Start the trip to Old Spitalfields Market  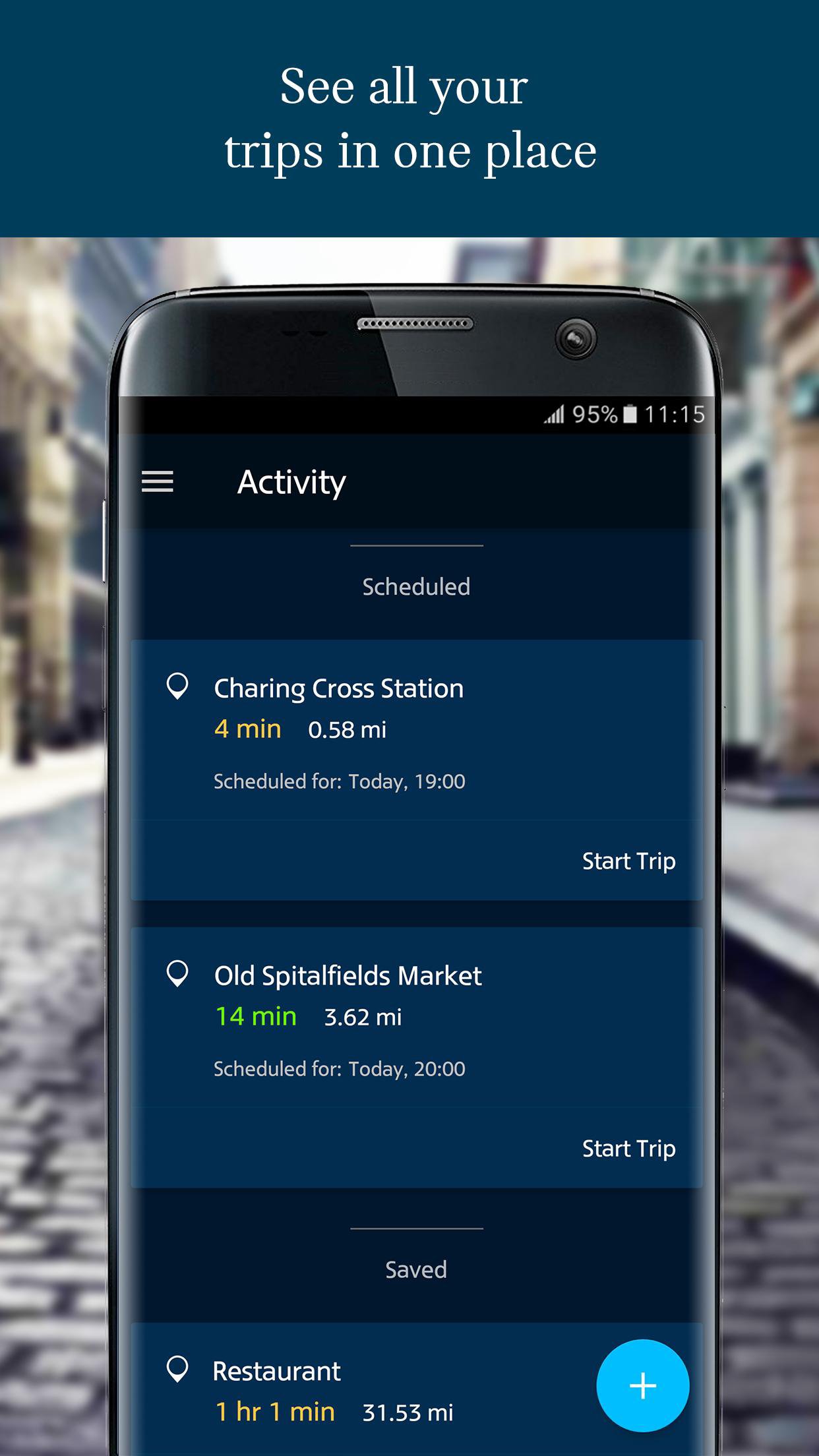coord(628,1148)
